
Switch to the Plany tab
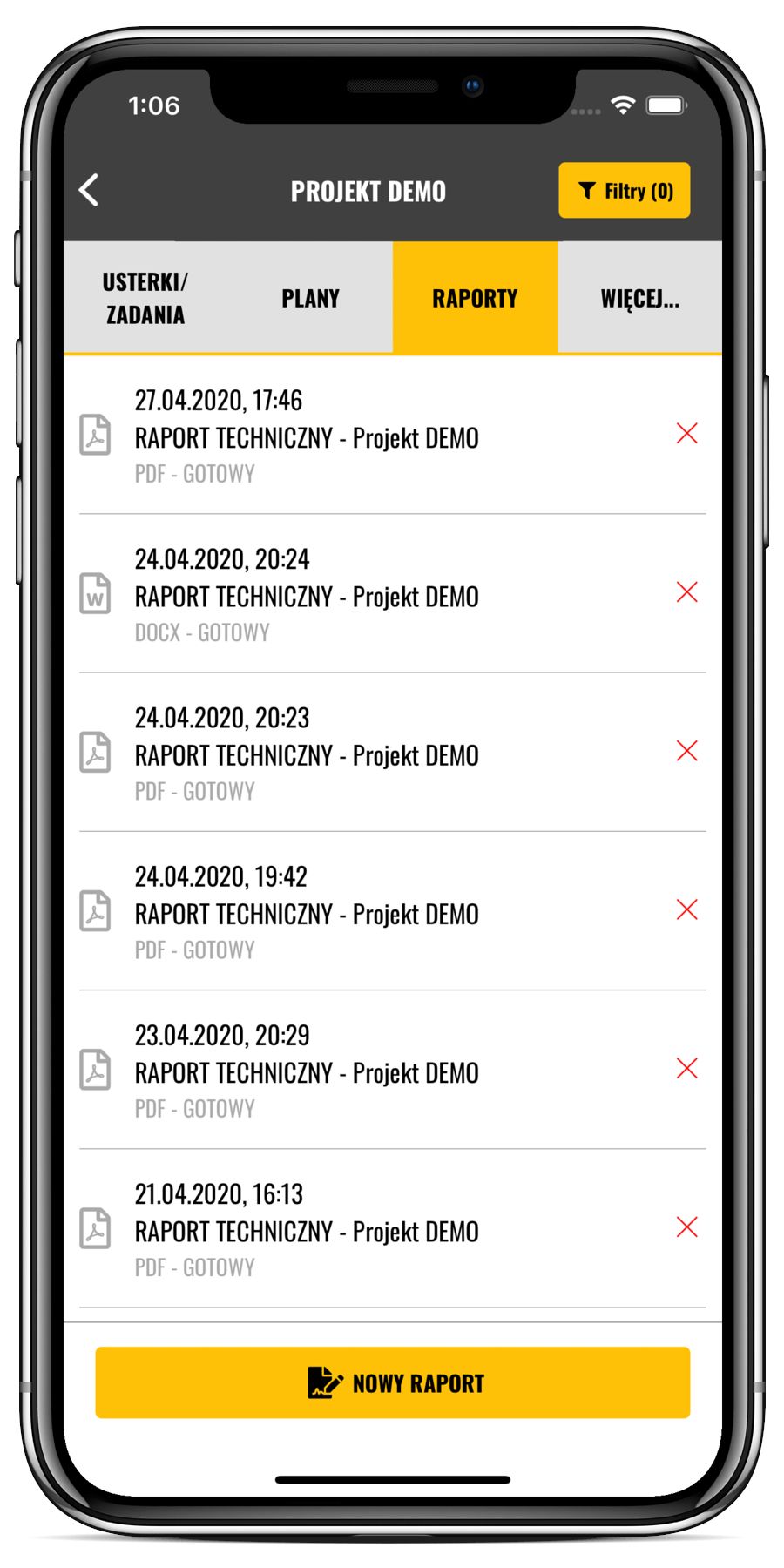[310, 298]
